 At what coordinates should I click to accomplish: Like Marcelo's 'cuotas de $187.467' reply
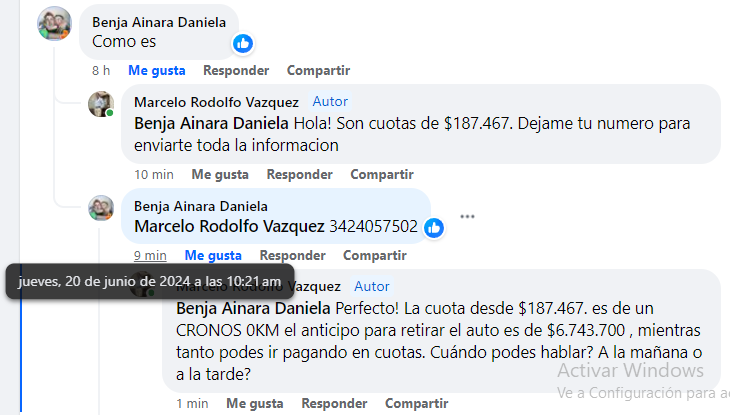pos(220,174)
